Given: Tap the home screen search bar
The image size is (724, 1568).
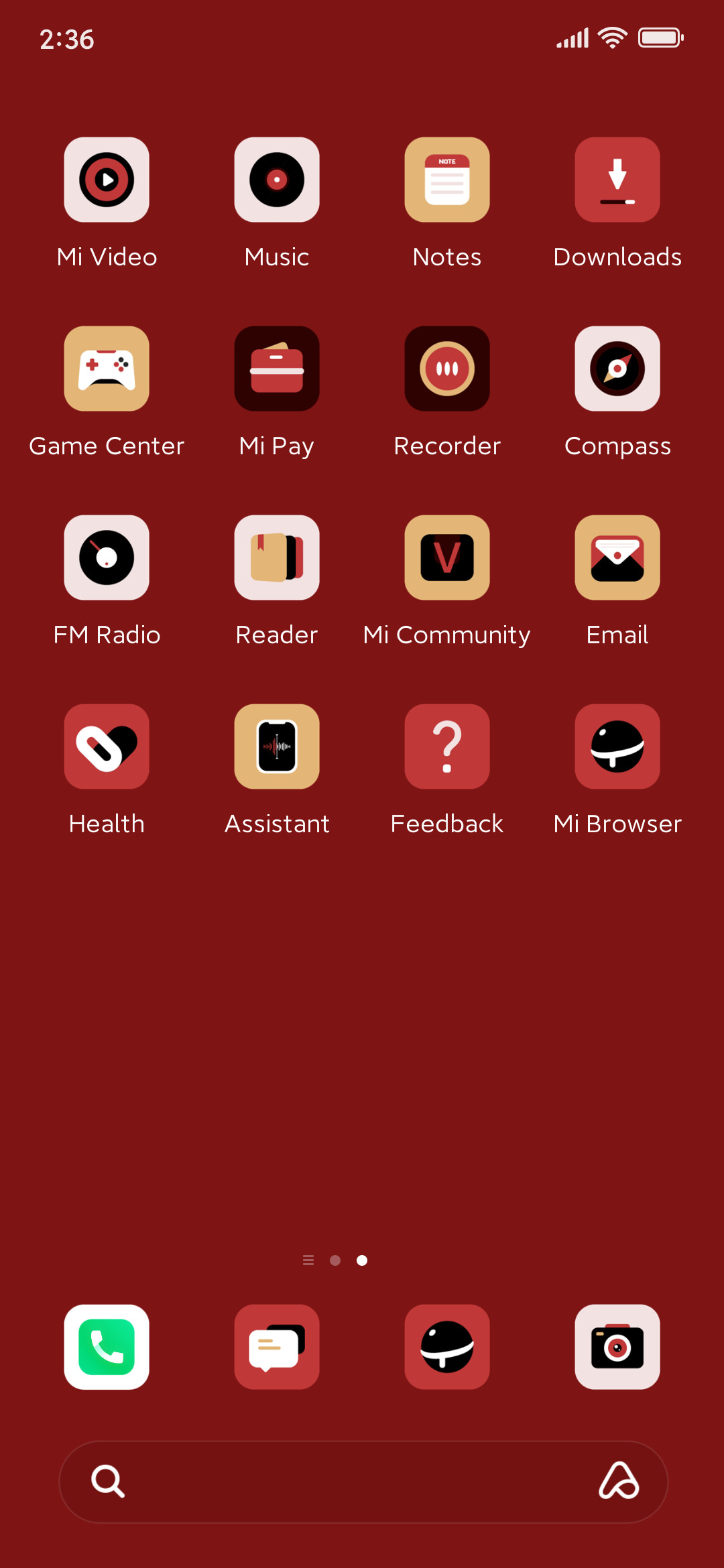Looking at the screenshot, I should (x=363, y=1482).
